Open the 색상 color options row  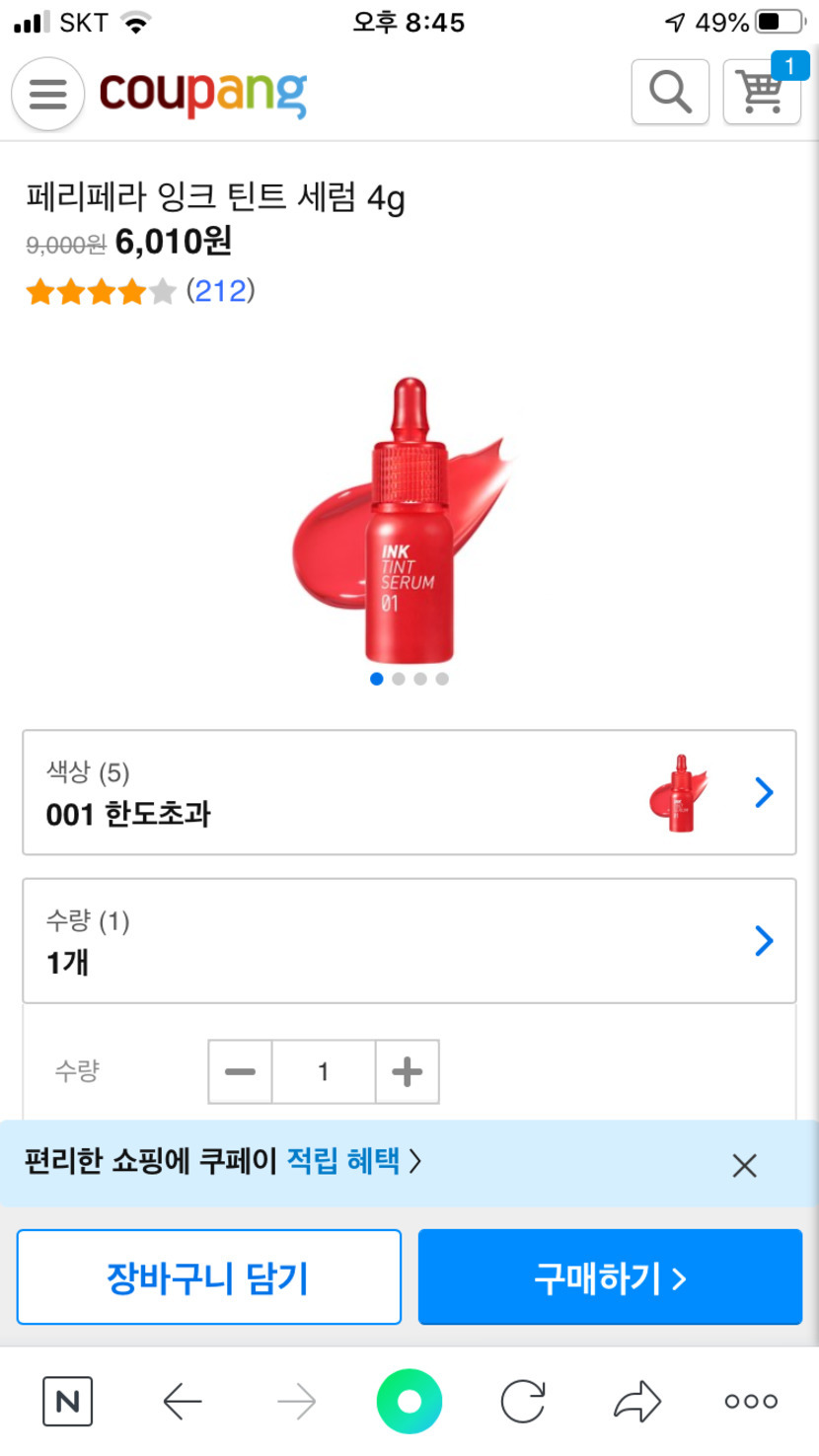click(409, 792)
